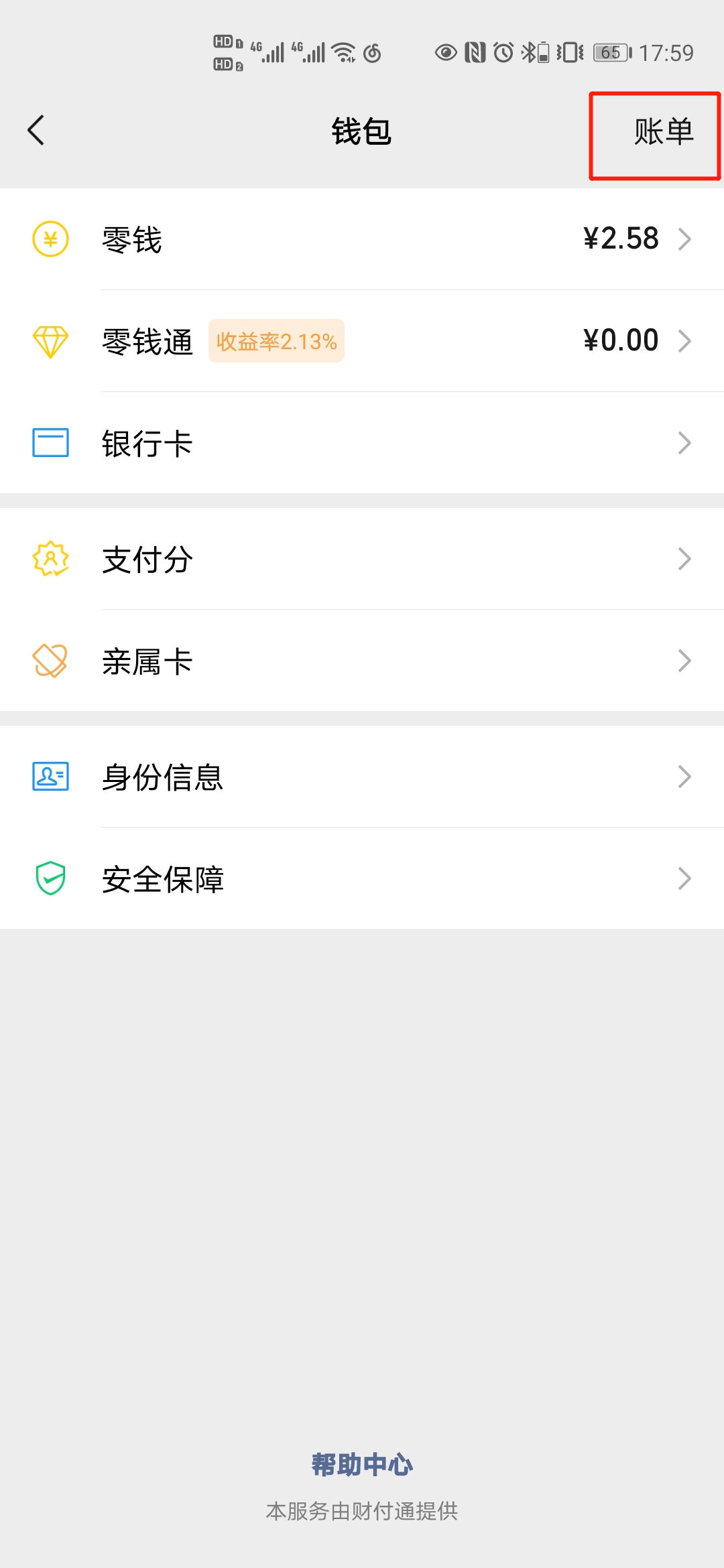Open 身份信息 identity info
The image size is (724, 1568).
pos(362,777)
